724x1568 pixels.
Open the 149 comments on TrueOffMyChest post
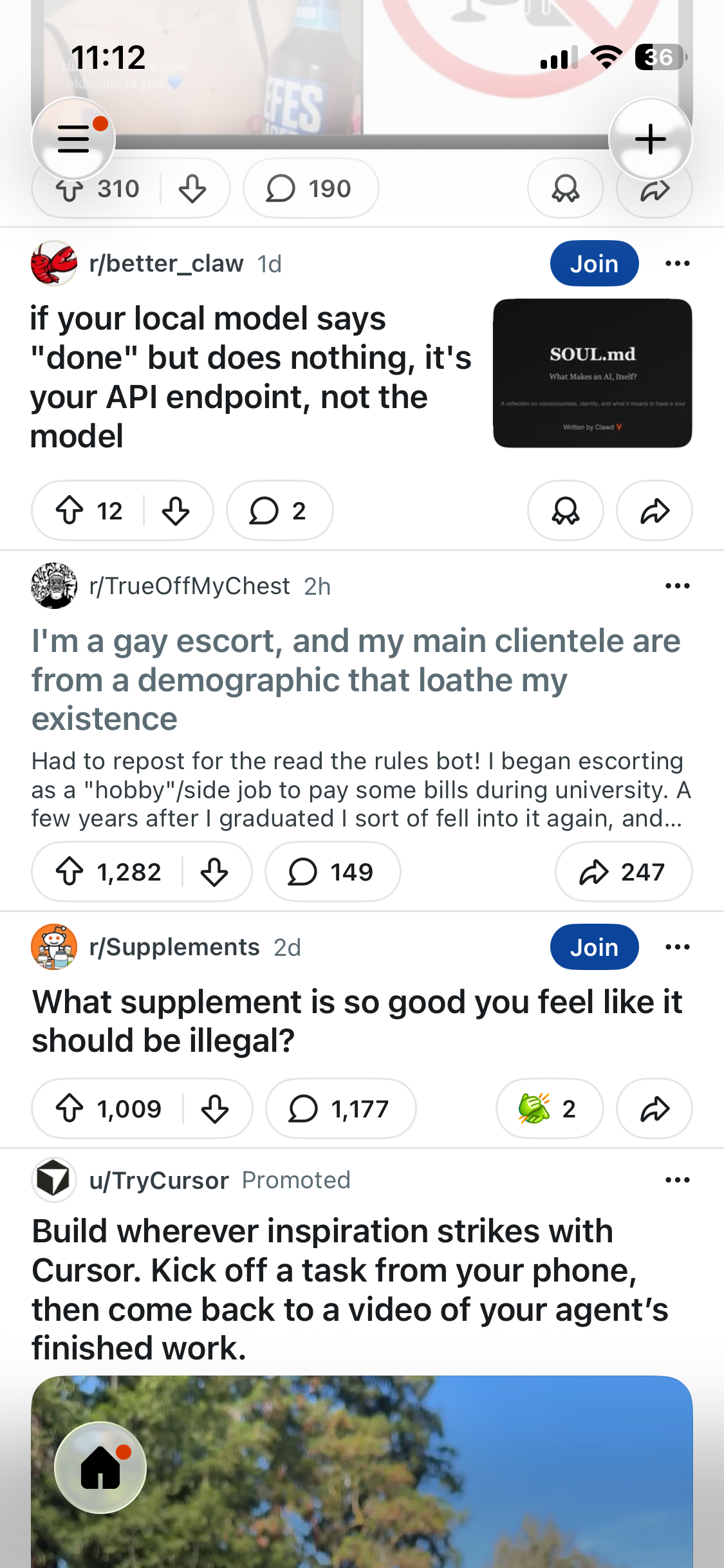point(333,872)
